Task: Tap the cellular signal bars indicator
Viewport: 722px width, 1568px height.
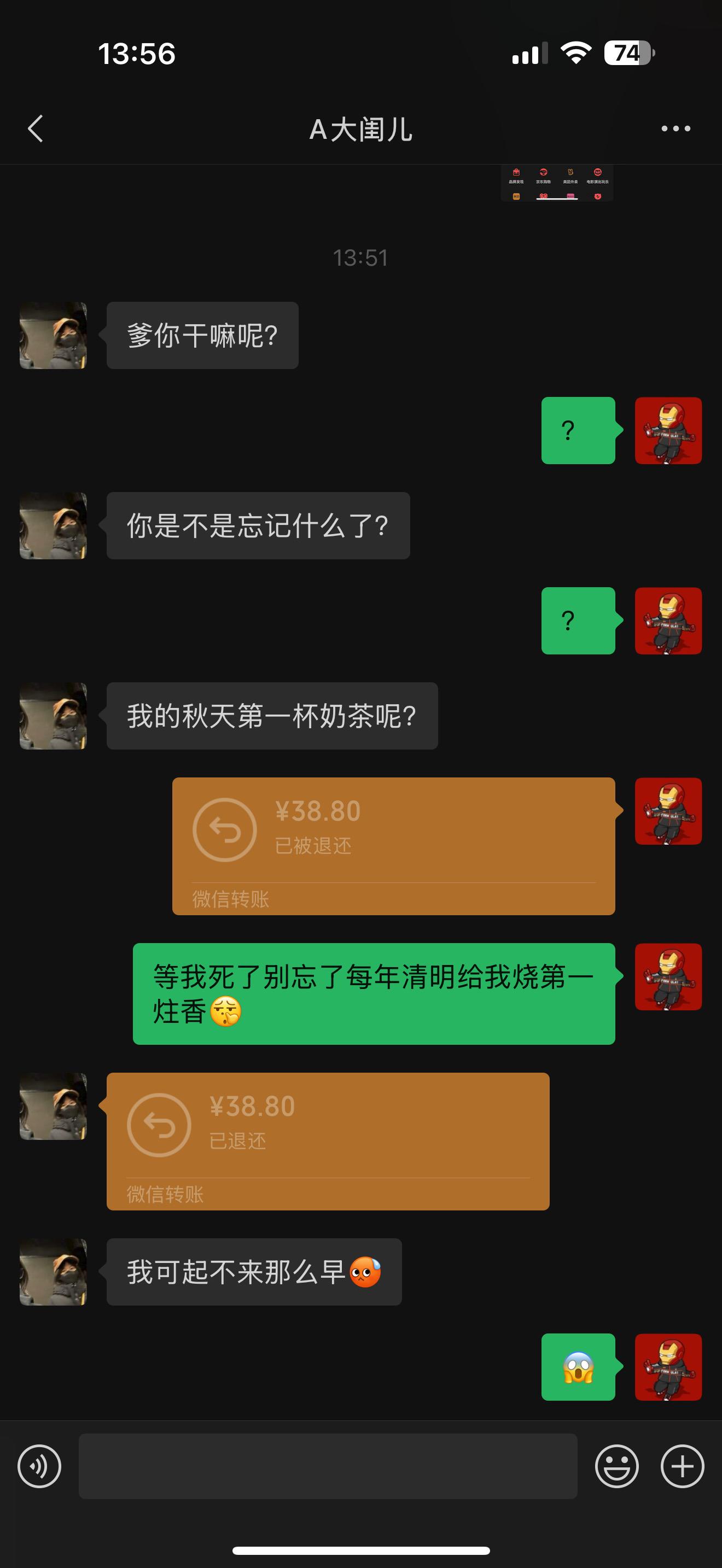Action: click(x=532, y=54)
